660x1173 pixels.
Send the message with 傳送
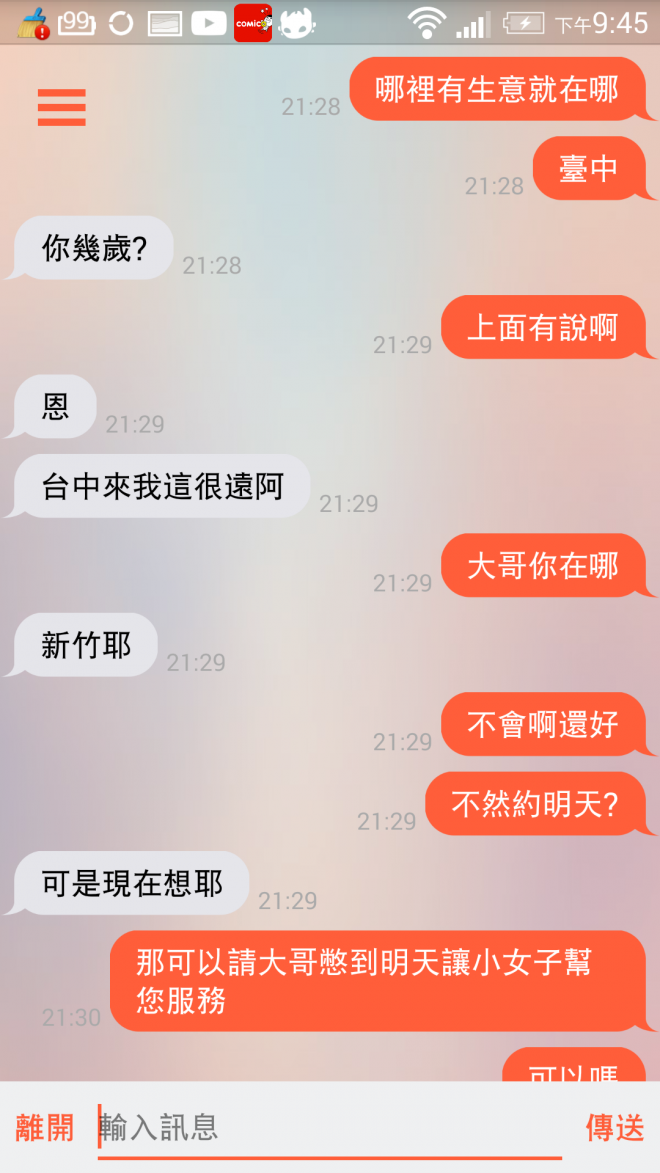click(x=614, y=1128)
